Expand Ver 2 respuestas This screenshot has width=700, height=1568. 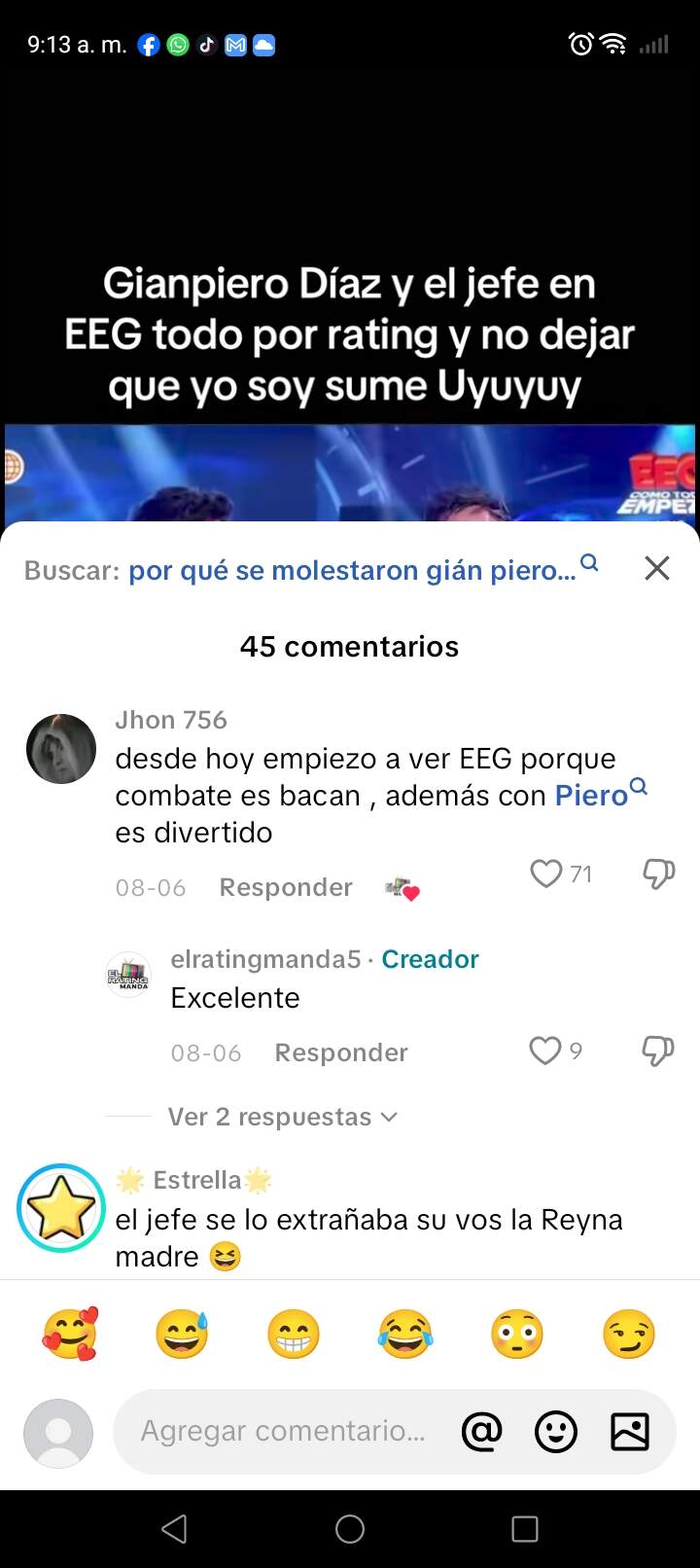(x=282, y=1117)
